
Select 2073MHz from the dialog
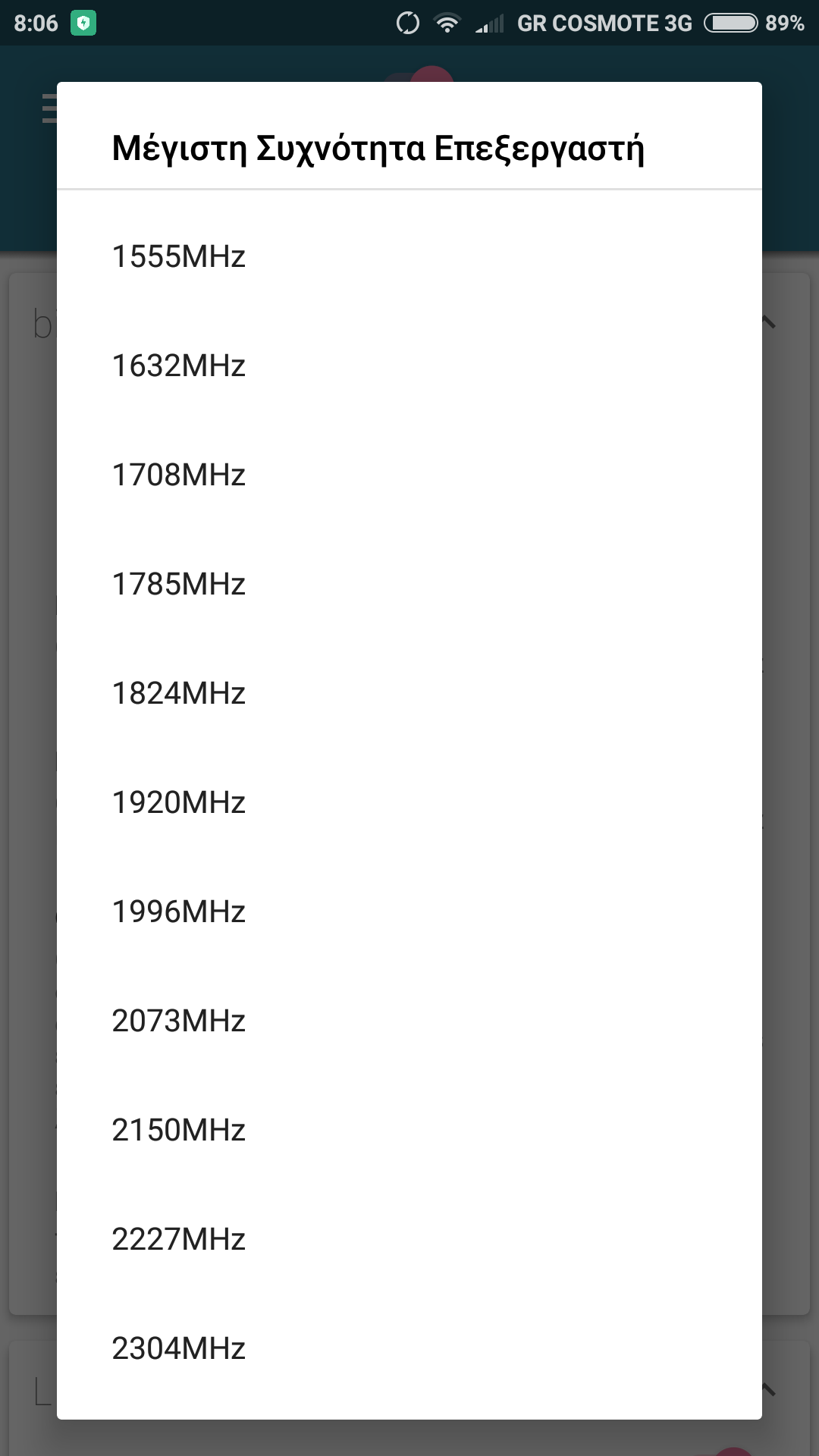pos(179,1021)
